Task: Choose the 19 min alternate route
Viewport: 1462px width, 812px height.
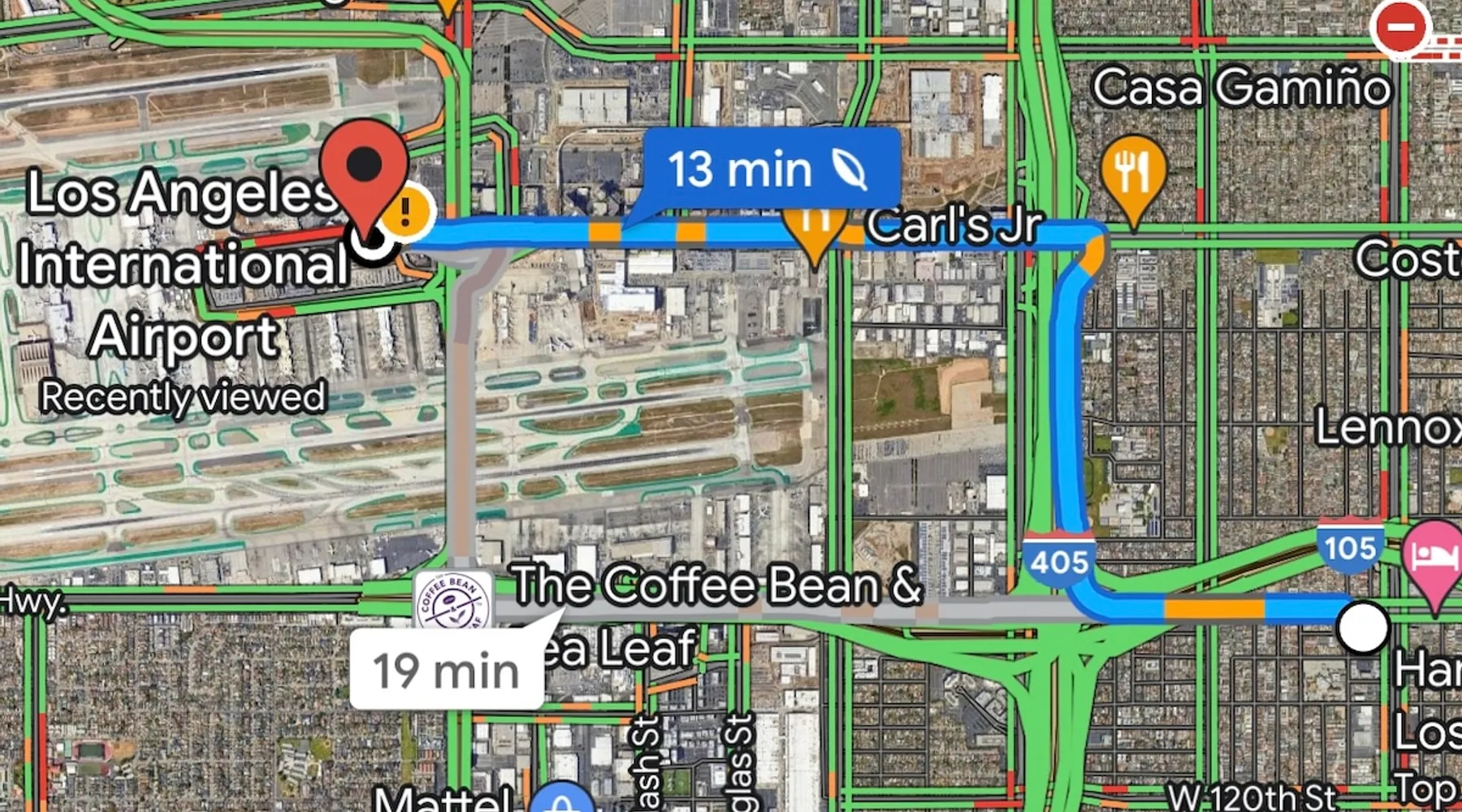Action: click(446, 672)
